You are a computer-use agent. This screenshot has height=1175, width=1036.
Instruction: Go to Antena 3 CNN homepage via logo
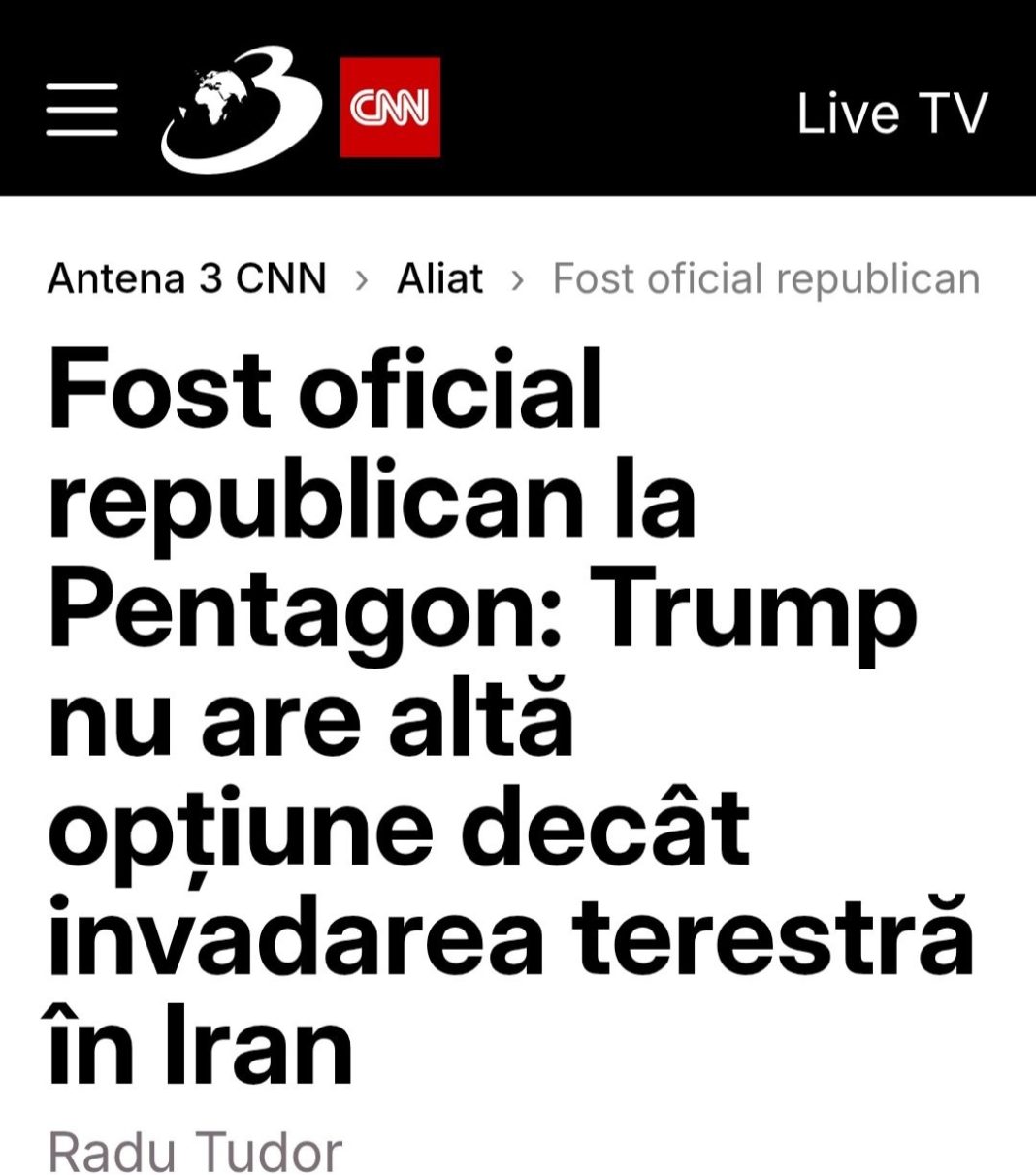coord(301,107)
